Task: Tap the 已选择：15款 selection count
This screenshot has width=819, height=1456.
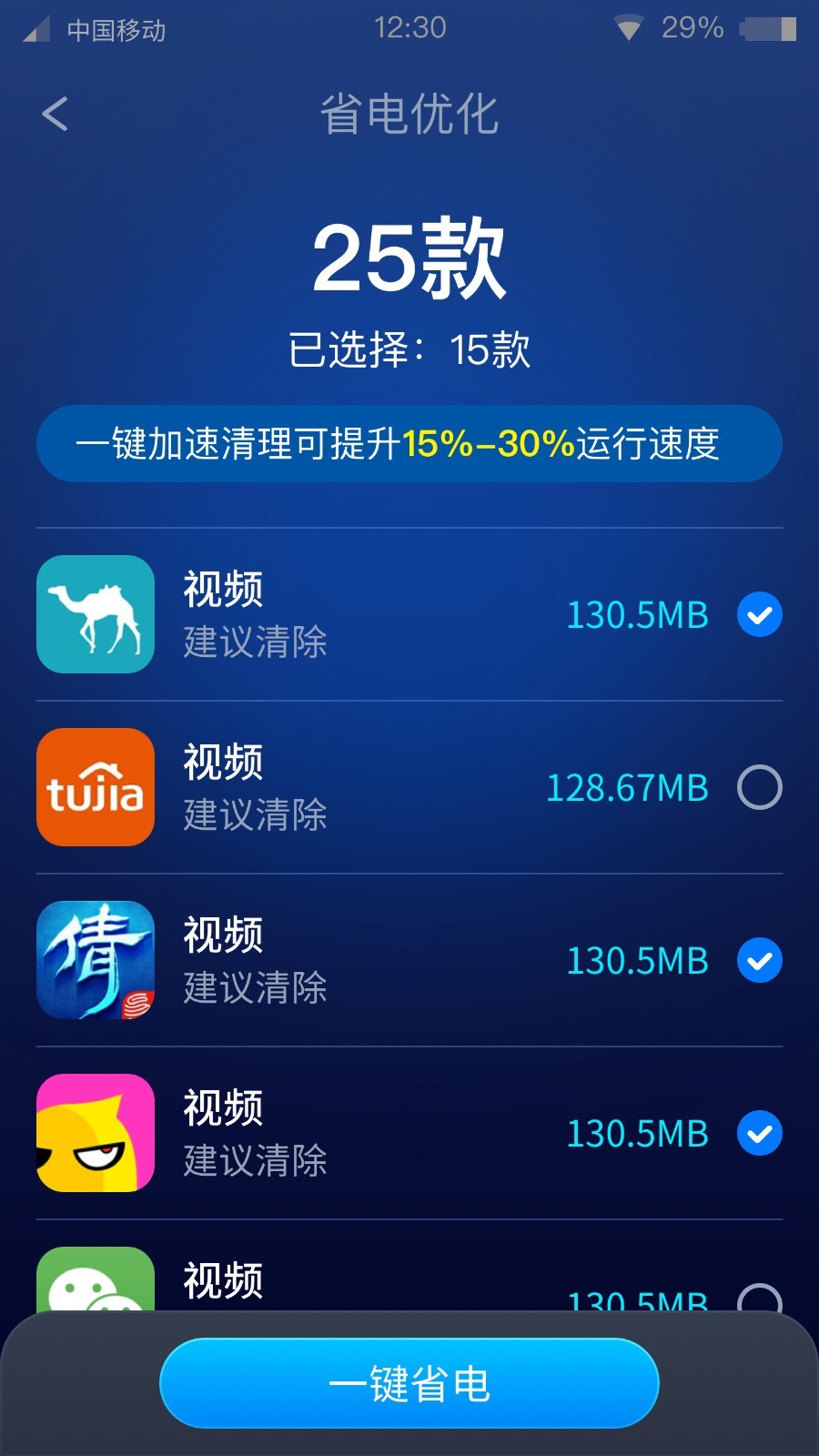Action: click(x=409, y=349)
